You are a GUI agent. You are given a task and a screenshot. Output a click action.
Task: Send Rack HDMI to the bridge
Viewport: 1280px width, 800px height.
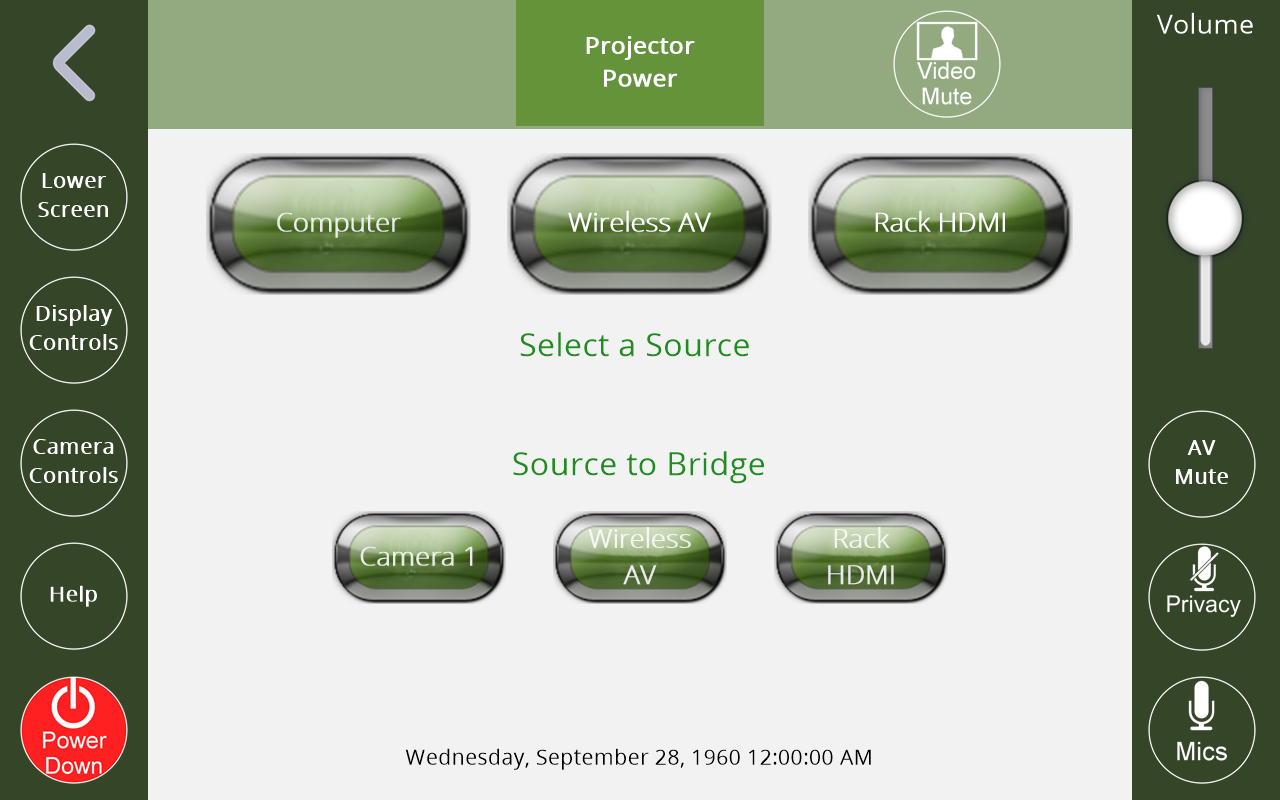click(x=860, y=557)
